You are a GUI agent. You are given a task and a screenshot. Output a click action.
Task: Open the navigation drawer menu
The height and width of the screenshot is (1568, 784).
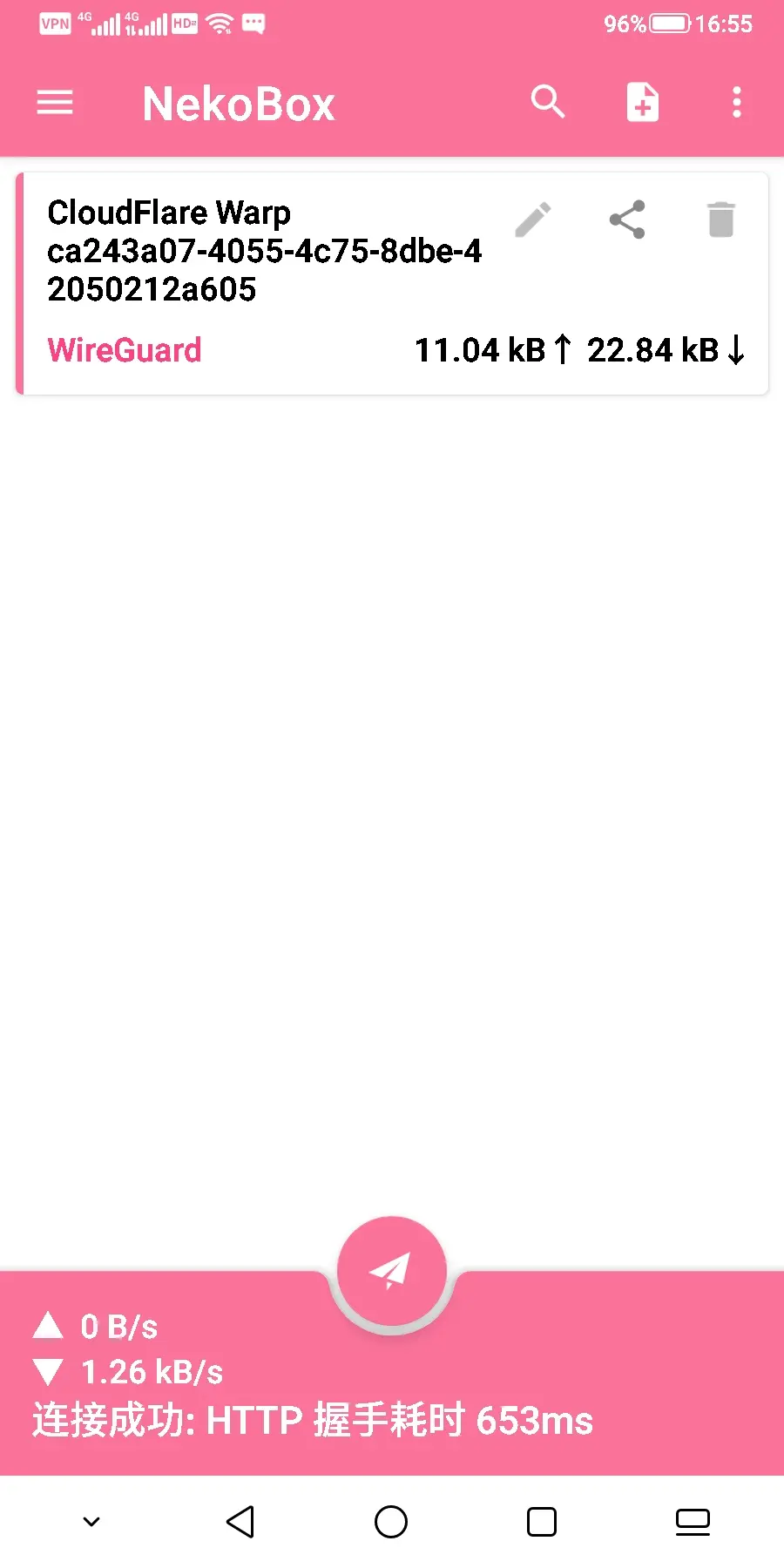pos(55,103)
